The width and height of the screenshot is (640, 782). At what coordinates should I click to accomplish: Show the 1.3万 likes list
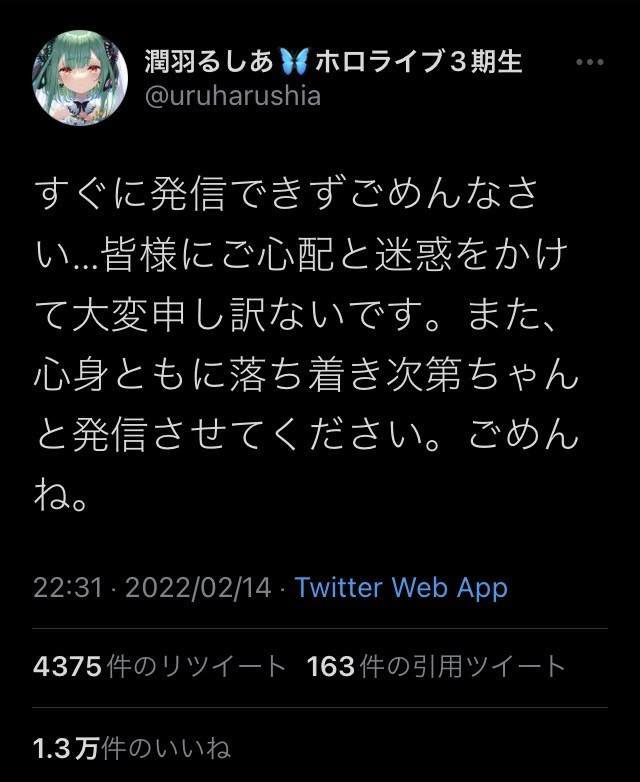click(131, 748)
